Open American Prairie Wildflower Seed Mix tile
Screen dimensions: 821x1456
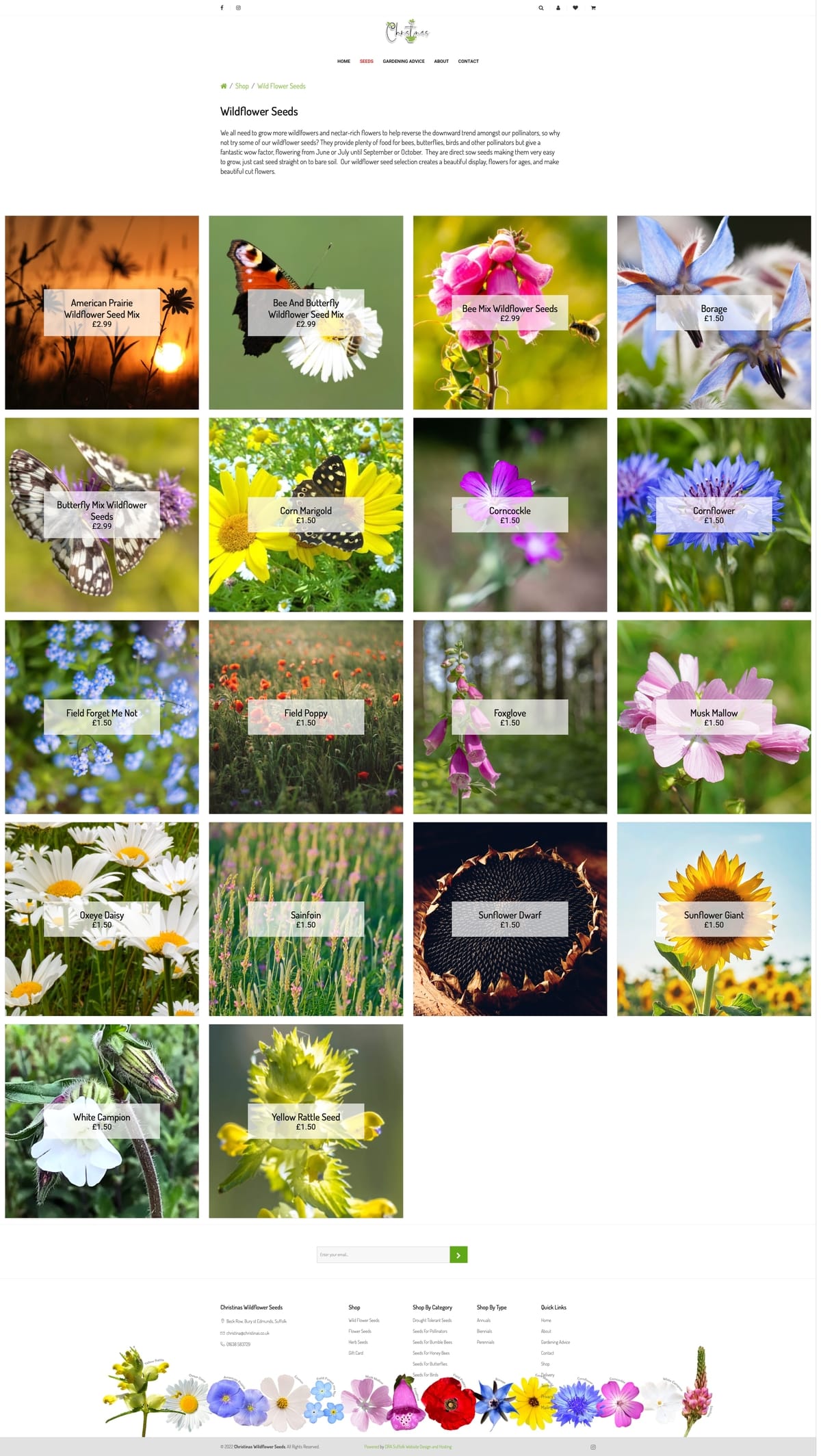pyautogui.click(x=102, y=313)
